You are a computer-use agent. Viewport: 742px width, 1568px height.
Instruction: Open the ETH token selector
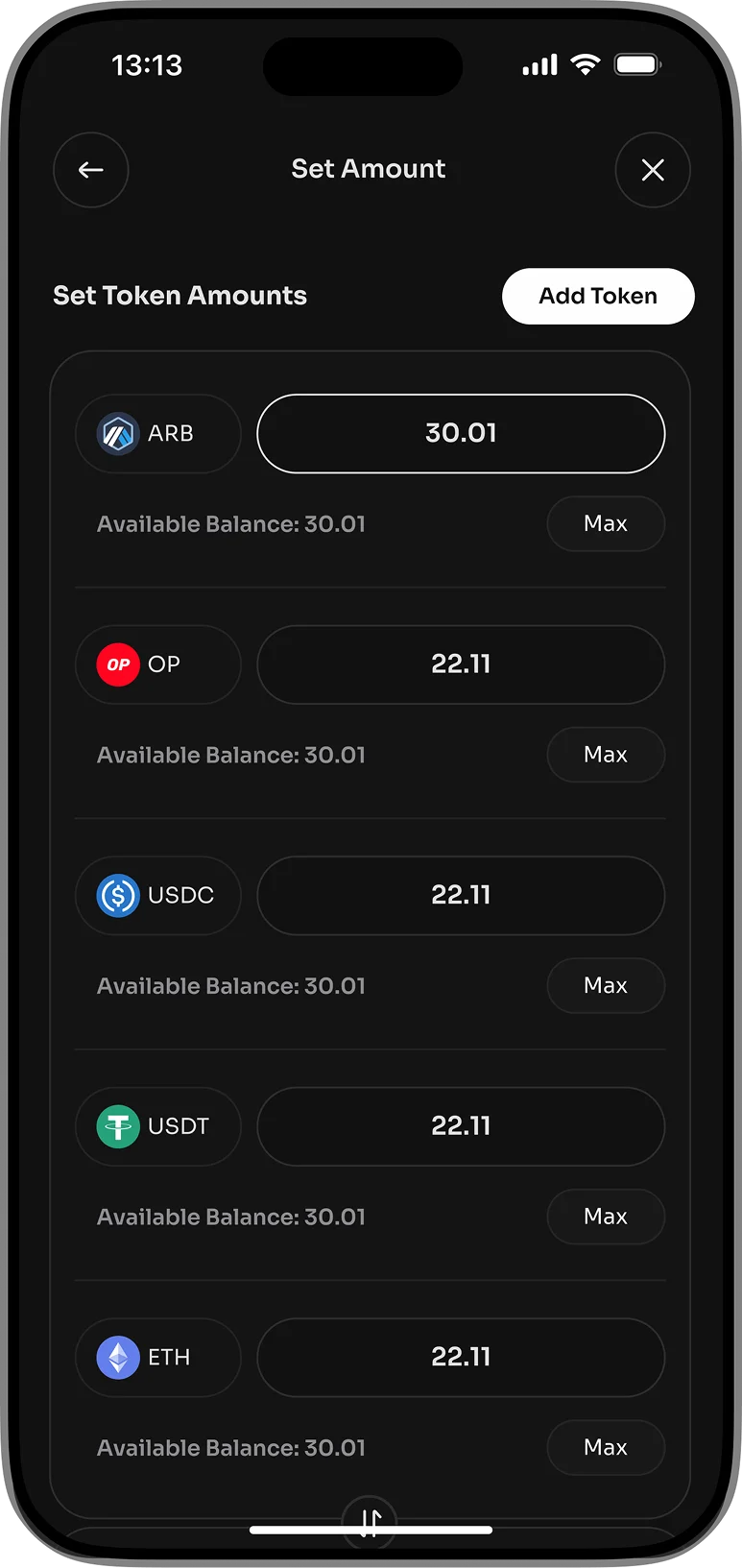(158, 1358)
